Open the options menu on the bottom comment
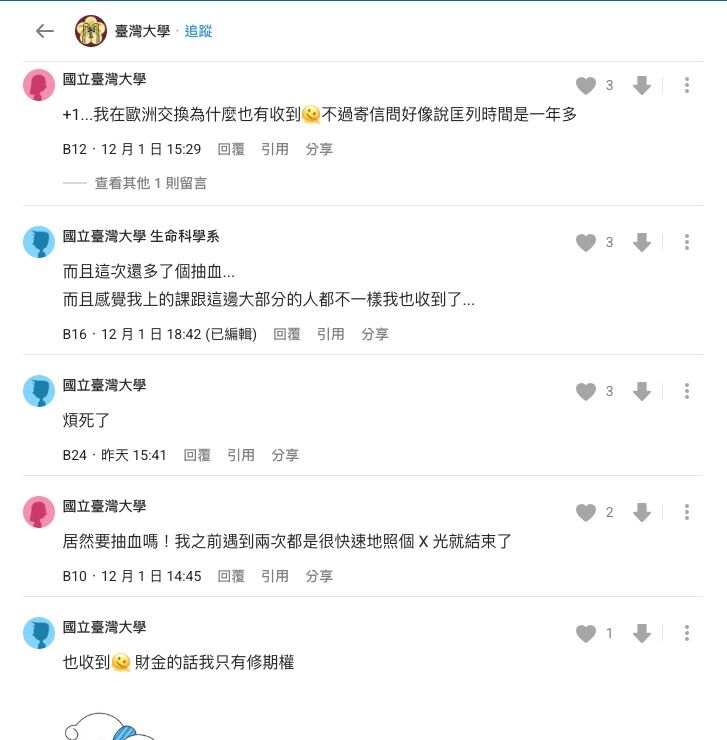Image resolution: width=727 pixels, height=740 pixels. tap(686, 633)
